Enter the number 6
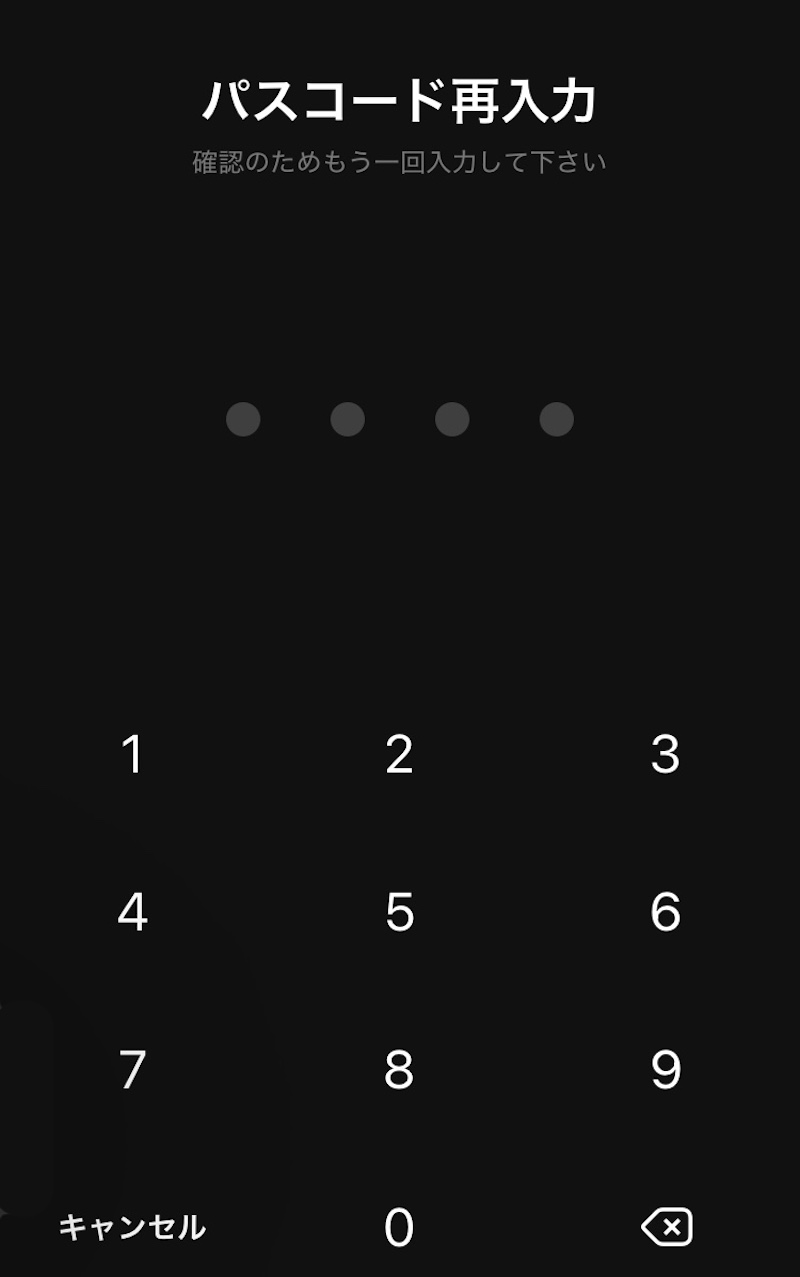 point(665,912)
